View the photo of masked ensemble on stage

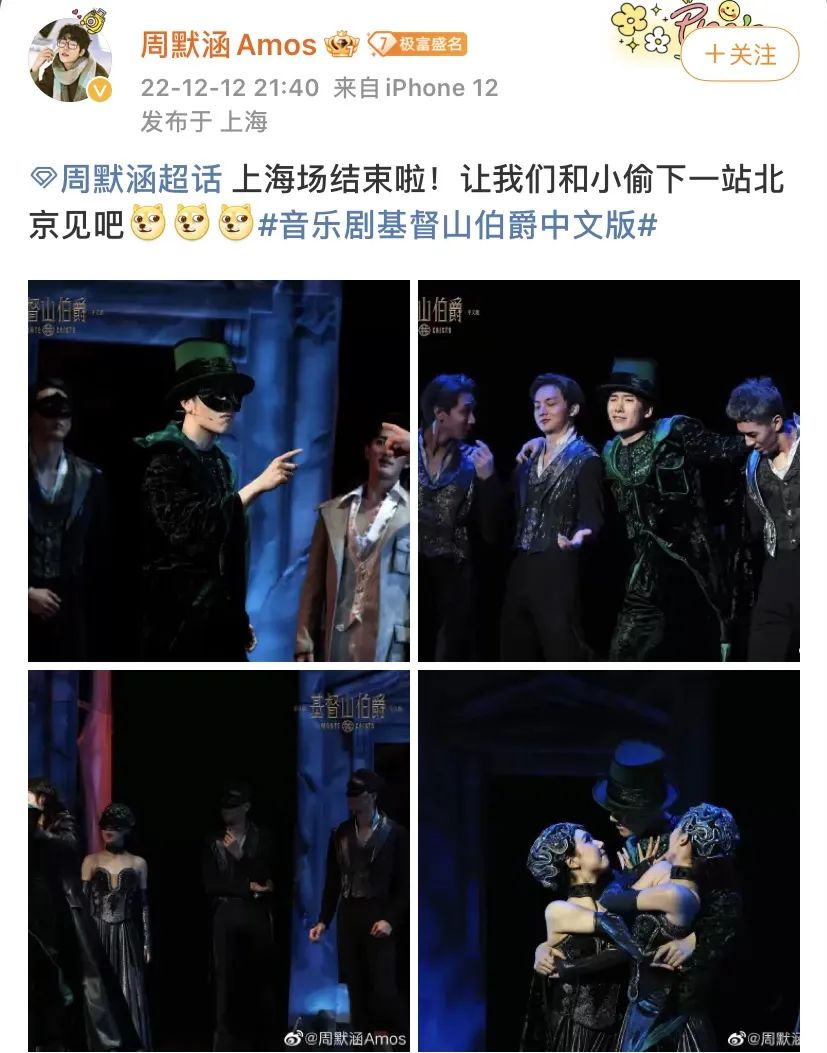[x=219, y=860]
